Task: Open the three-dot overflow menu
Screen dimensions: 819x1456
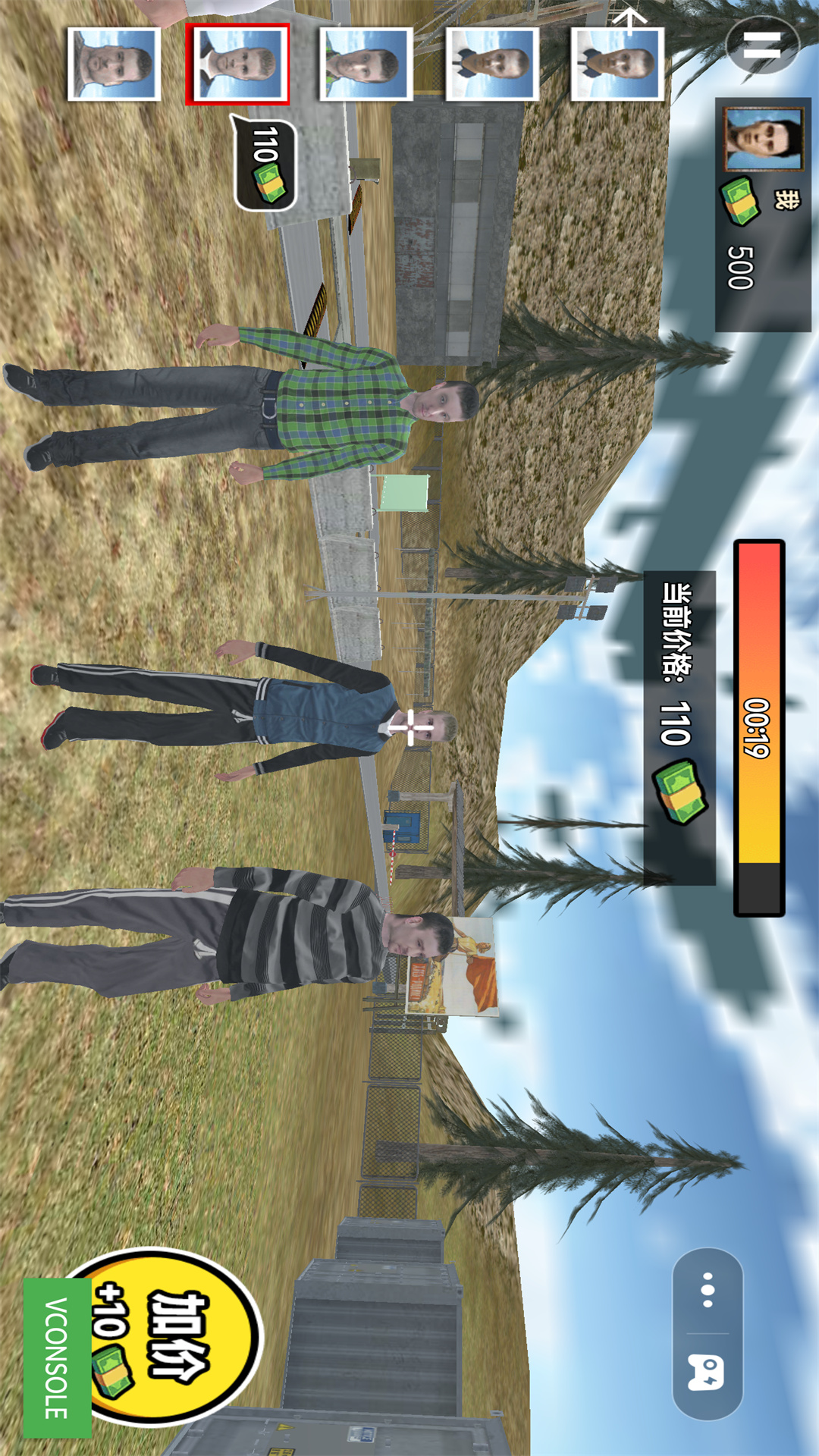Action: click(708, 1290)
